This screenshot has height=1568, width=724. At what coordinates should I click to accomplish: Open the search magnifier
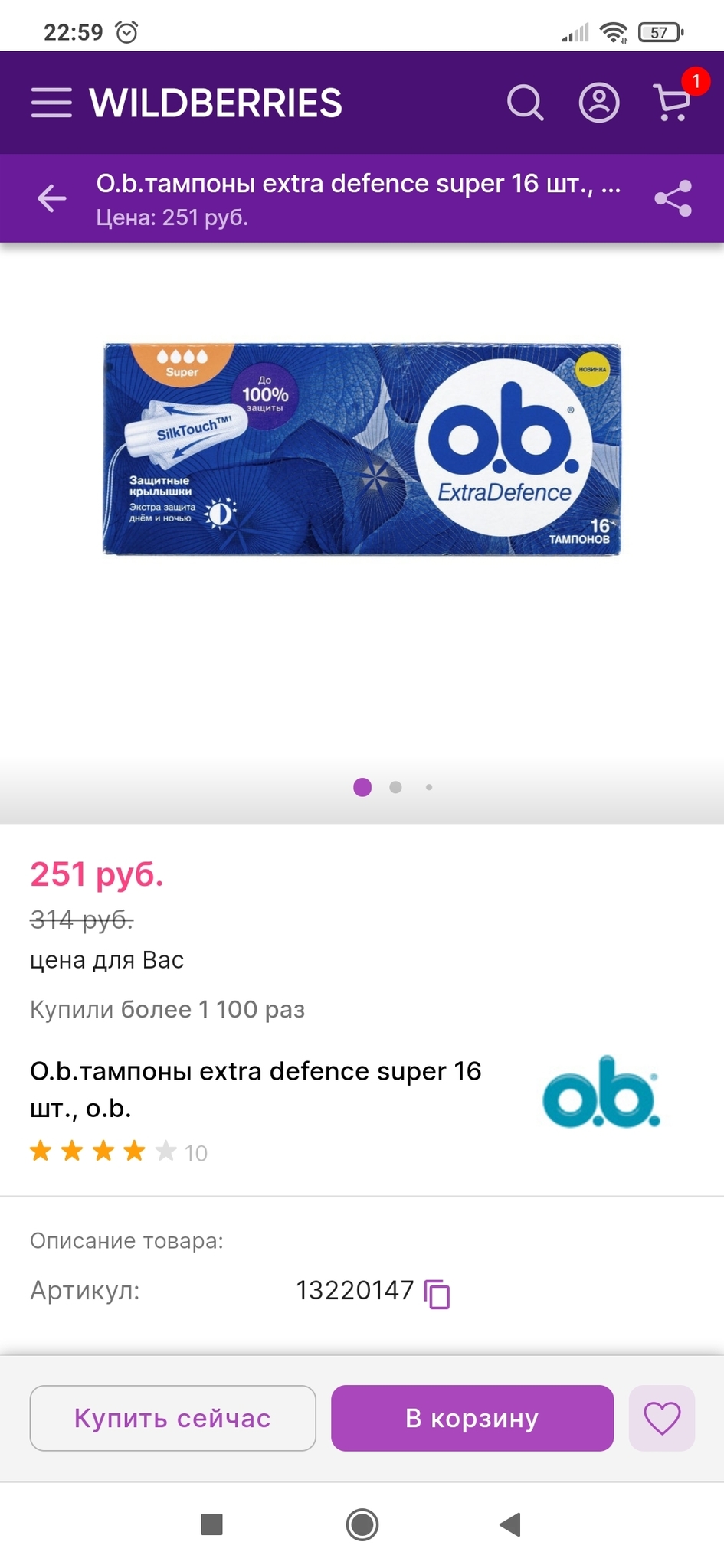coord(525,103)
